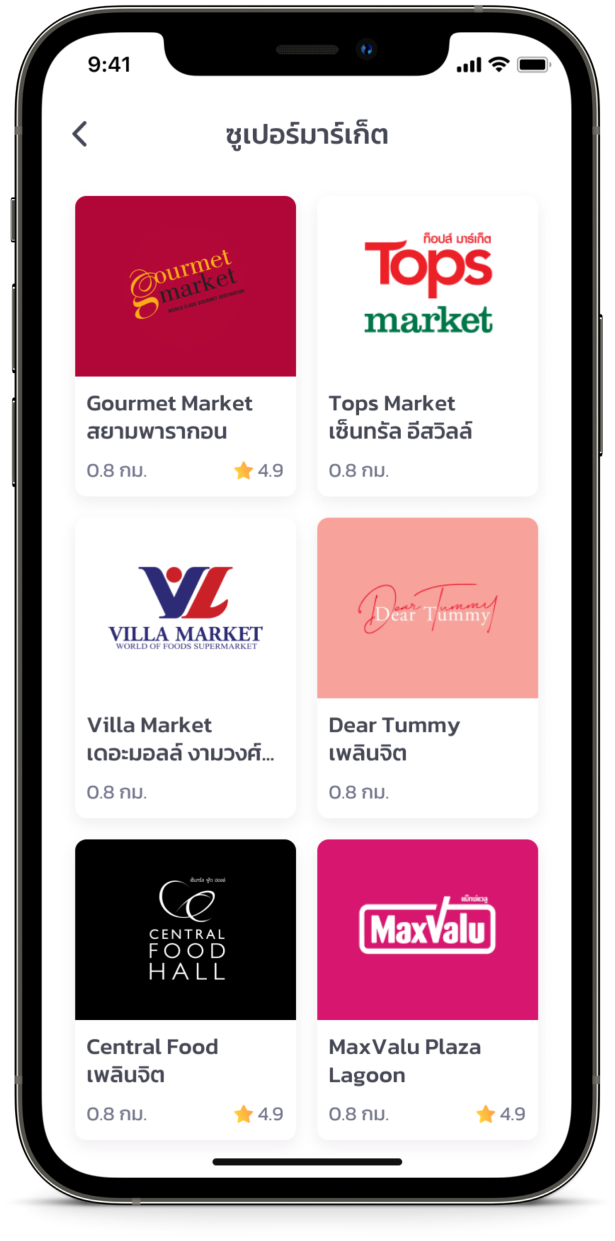Open the MaxValu Plaza Lagoon card
The image size is (615, 1241).
(x=427, y=989)
